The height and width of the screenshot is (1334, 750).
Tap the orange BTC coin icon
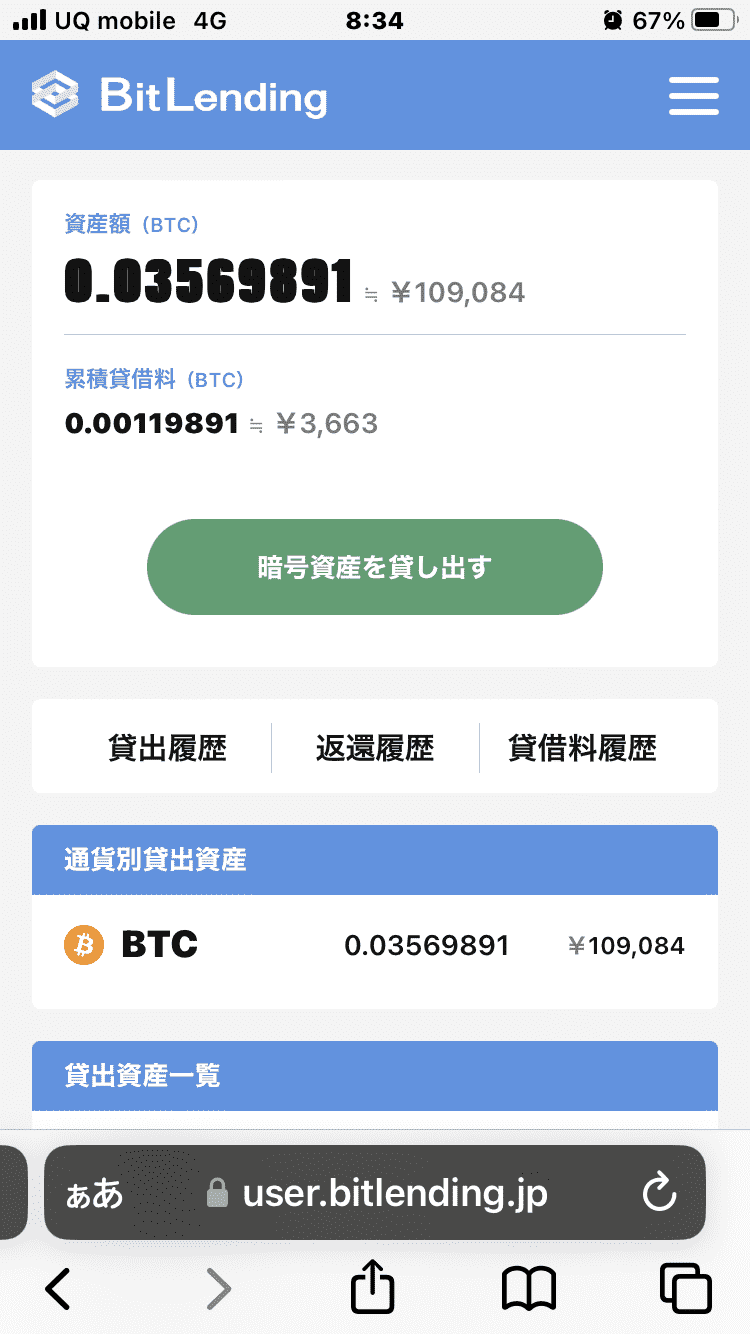click(x=83, y=944)
